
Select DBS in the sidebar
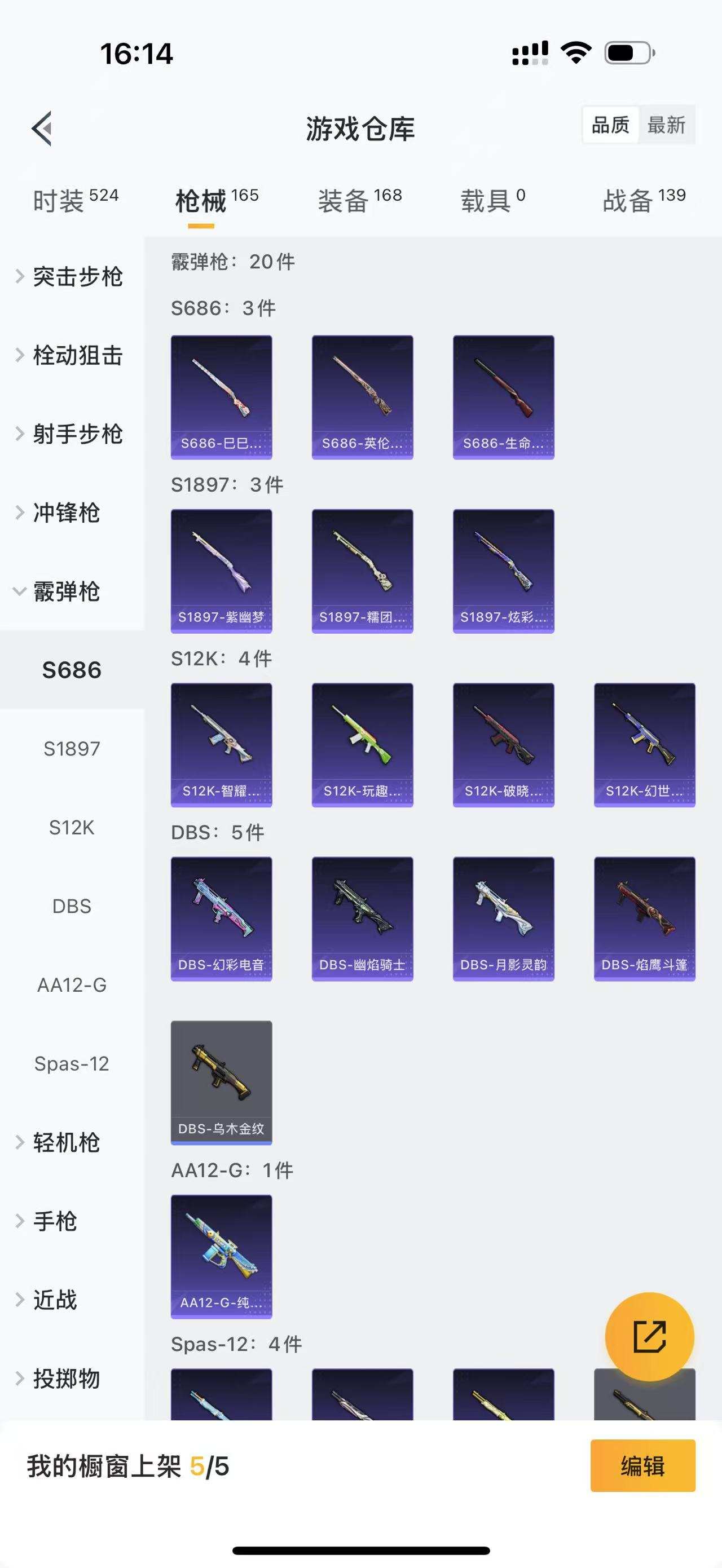[x=72, y=906]
